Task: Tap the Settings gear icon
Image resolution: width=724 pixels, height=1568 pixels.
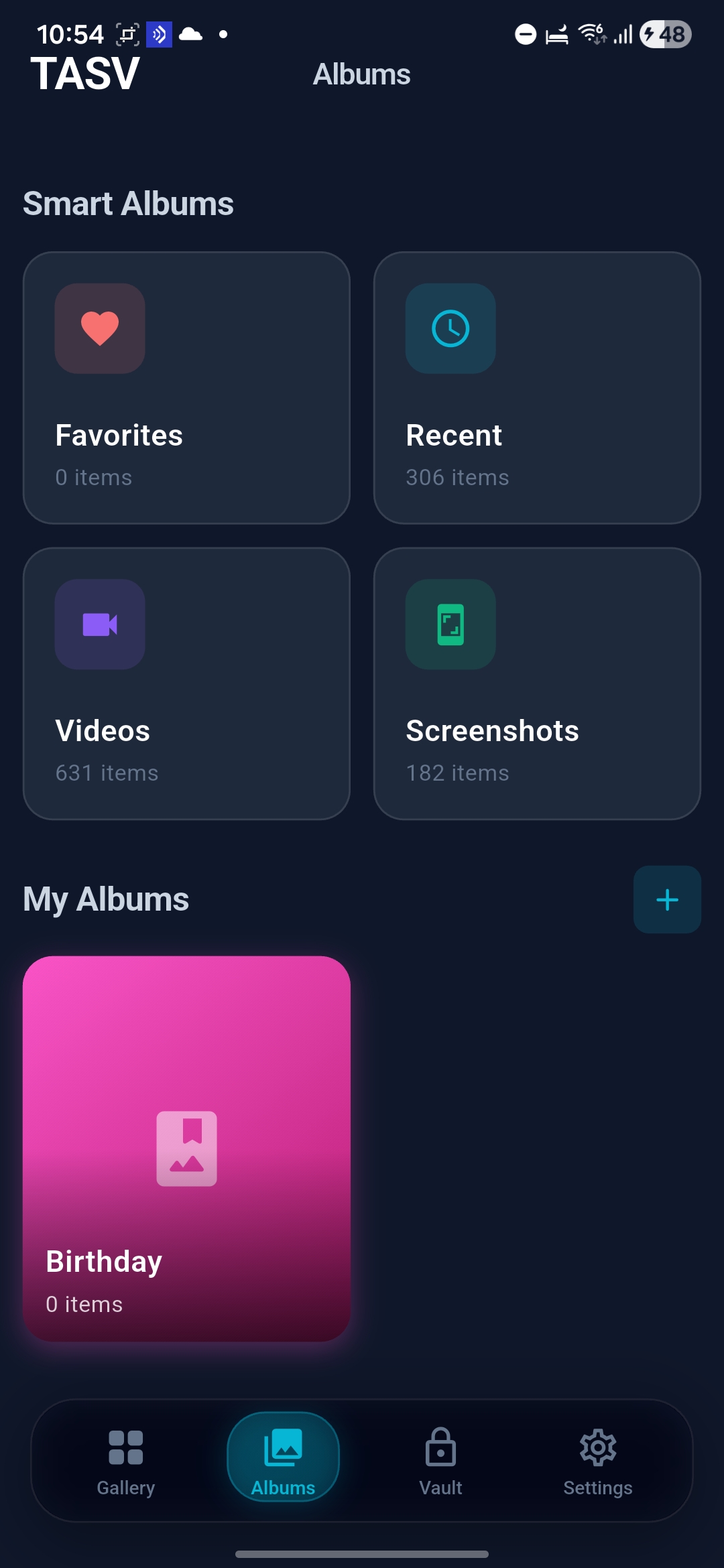Action: [597, 1447]
